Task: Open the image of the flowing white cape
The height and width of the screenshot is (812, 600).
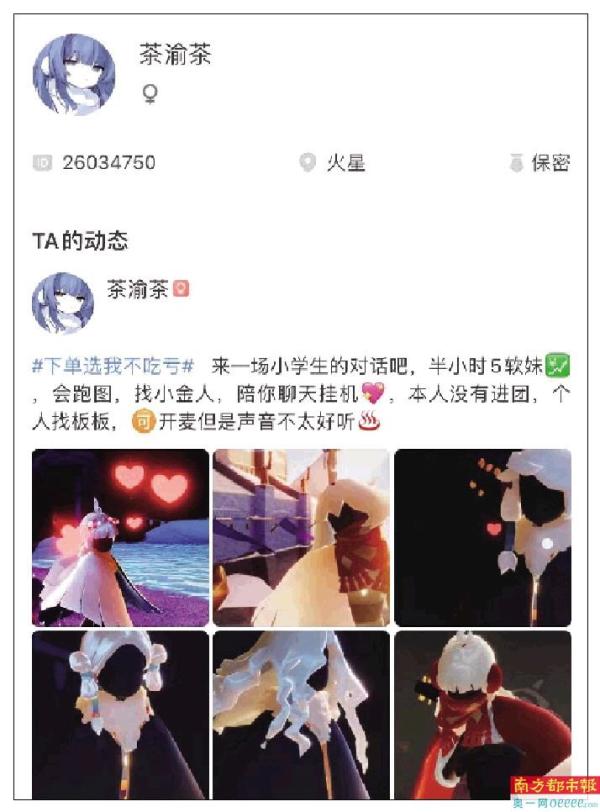Action: click(301, 713)
